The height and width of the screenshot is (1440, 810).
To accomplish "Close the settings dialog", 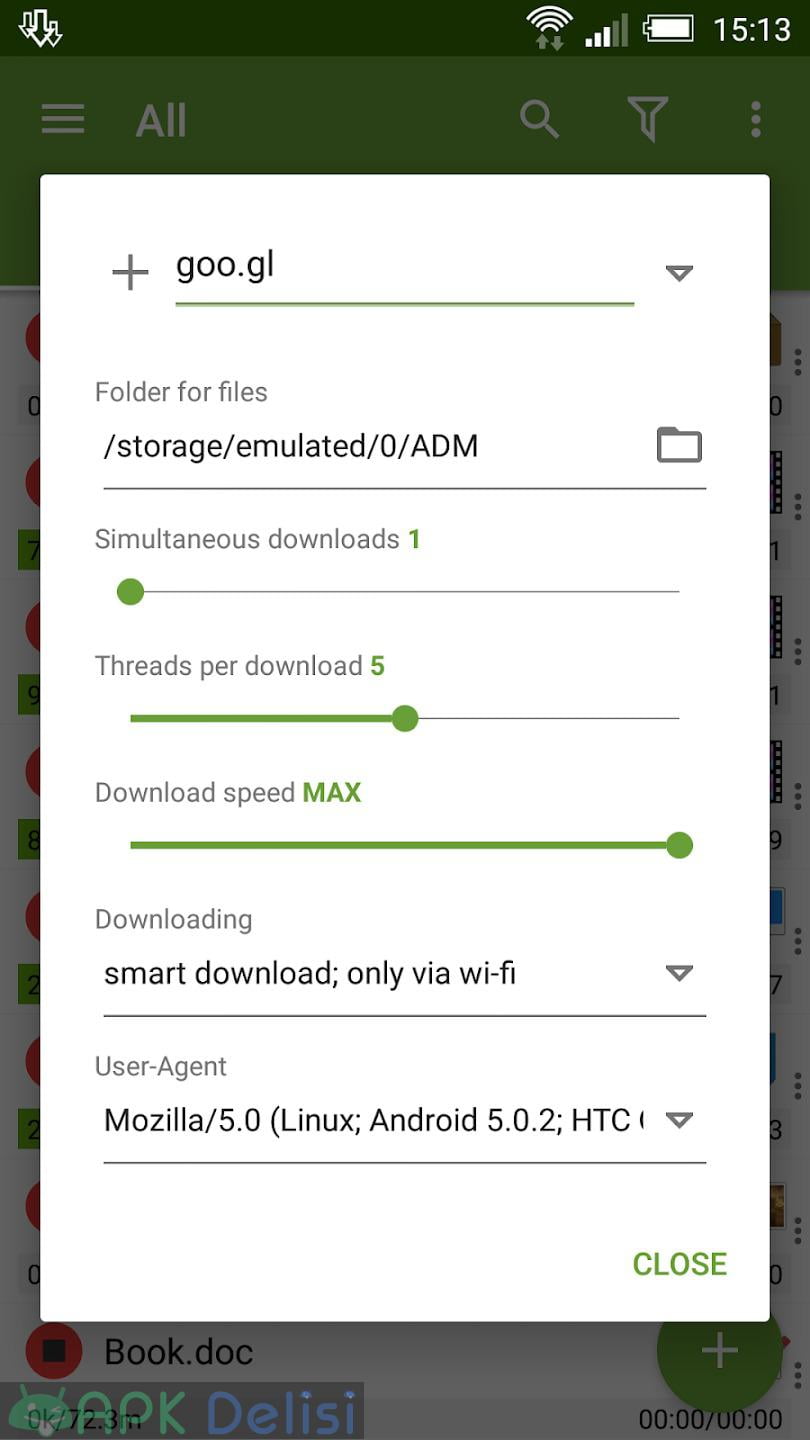I will 679,1264.
